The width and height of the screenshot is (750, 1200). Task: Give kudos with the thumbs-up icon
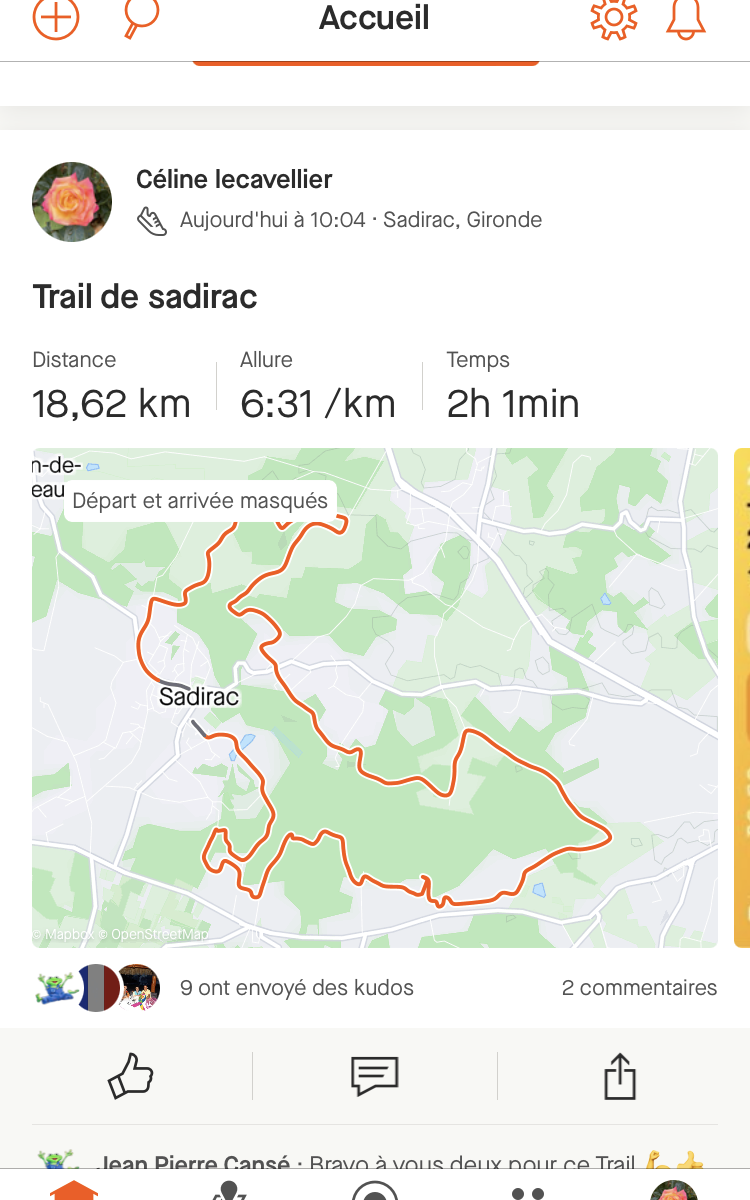(x=130, y=1077)
